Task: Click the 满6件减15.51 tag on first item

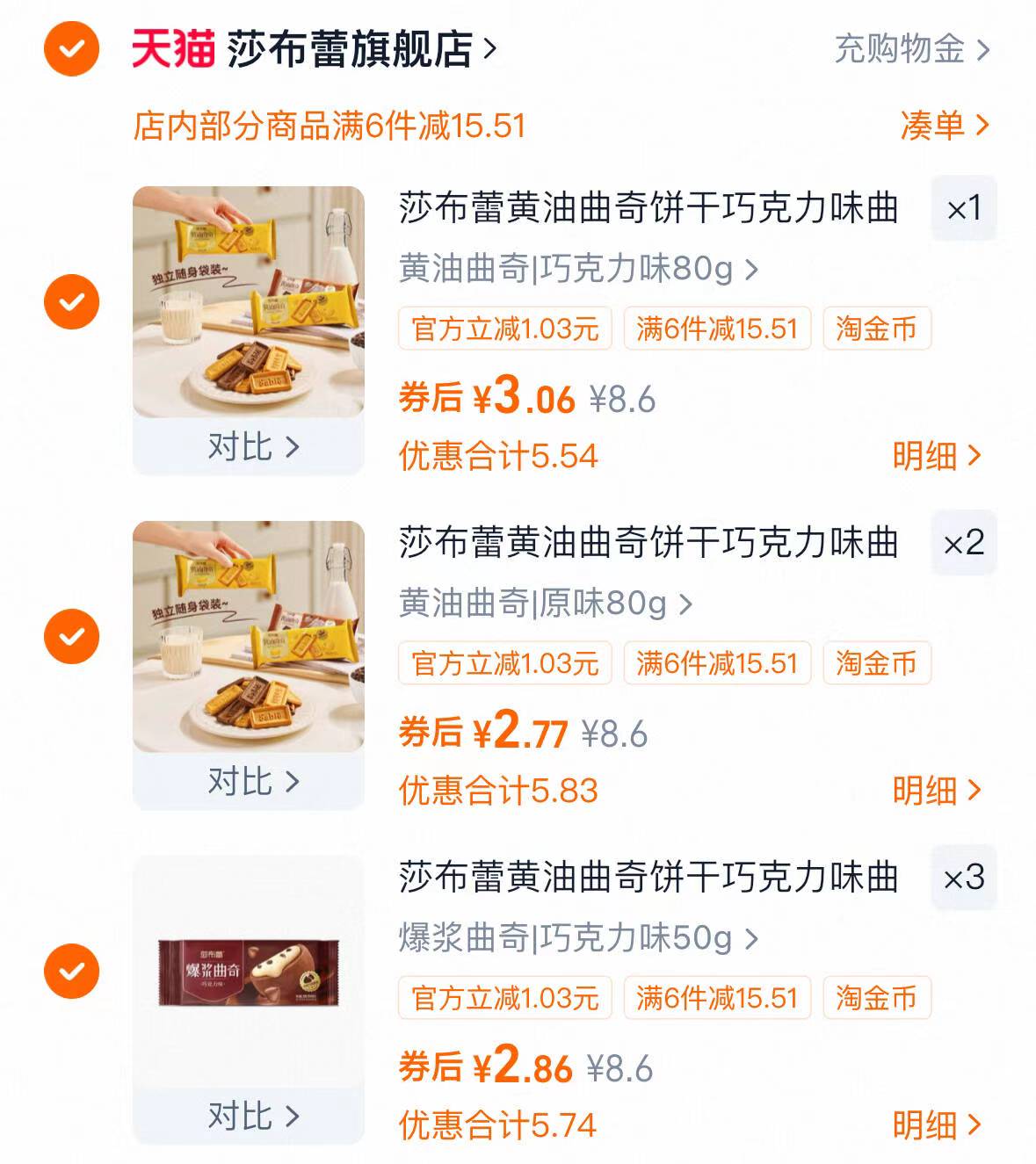Action: point(716,329)
